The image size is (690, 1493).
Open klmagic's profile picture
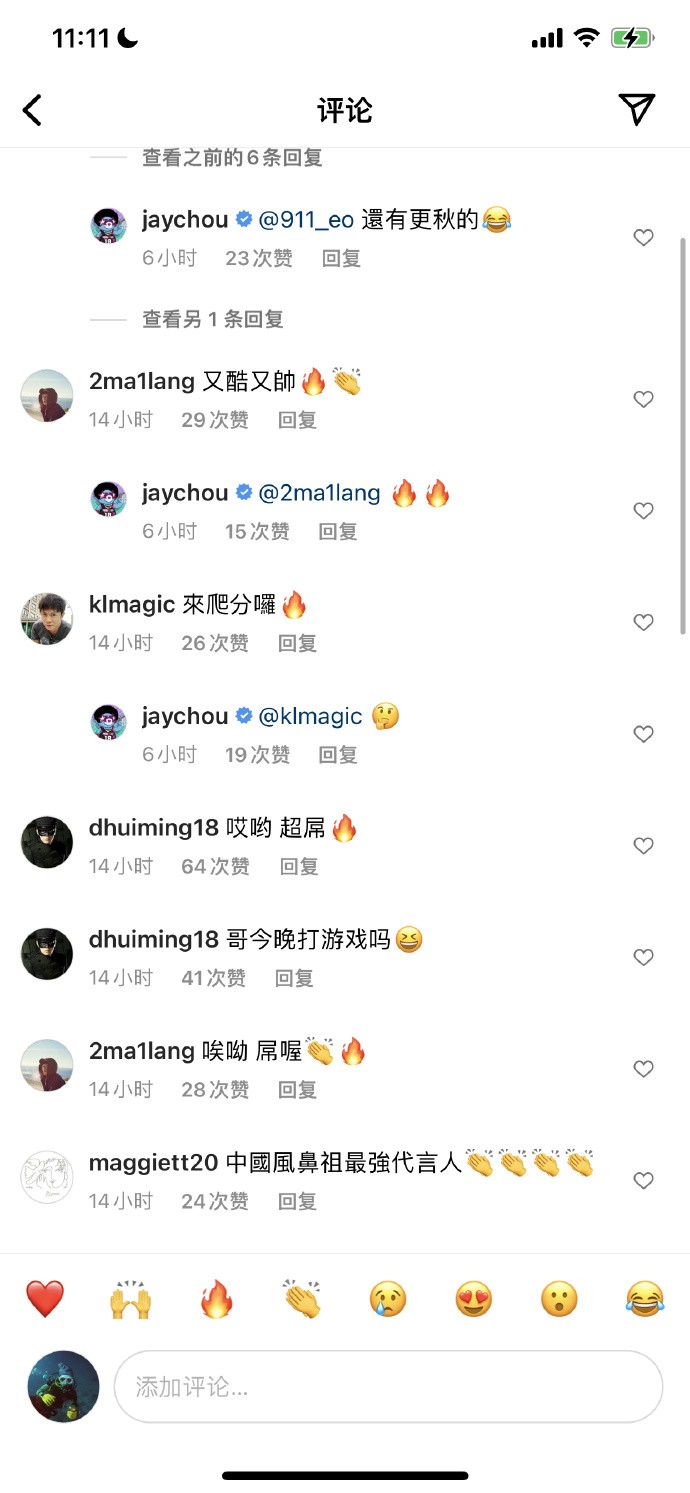47,618
